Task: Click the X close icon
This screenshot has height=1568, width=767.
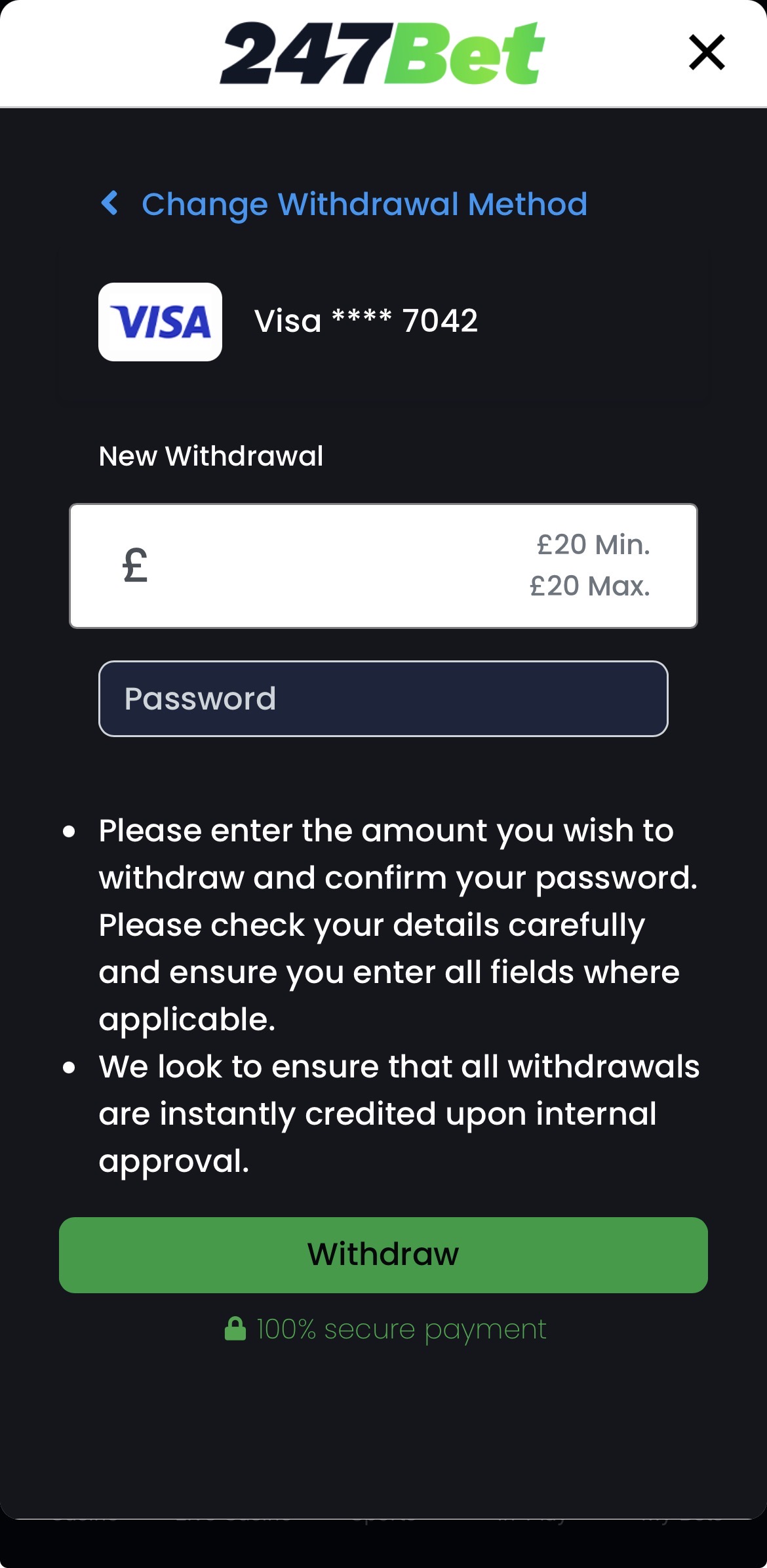Action: click(x=706, y=52)
